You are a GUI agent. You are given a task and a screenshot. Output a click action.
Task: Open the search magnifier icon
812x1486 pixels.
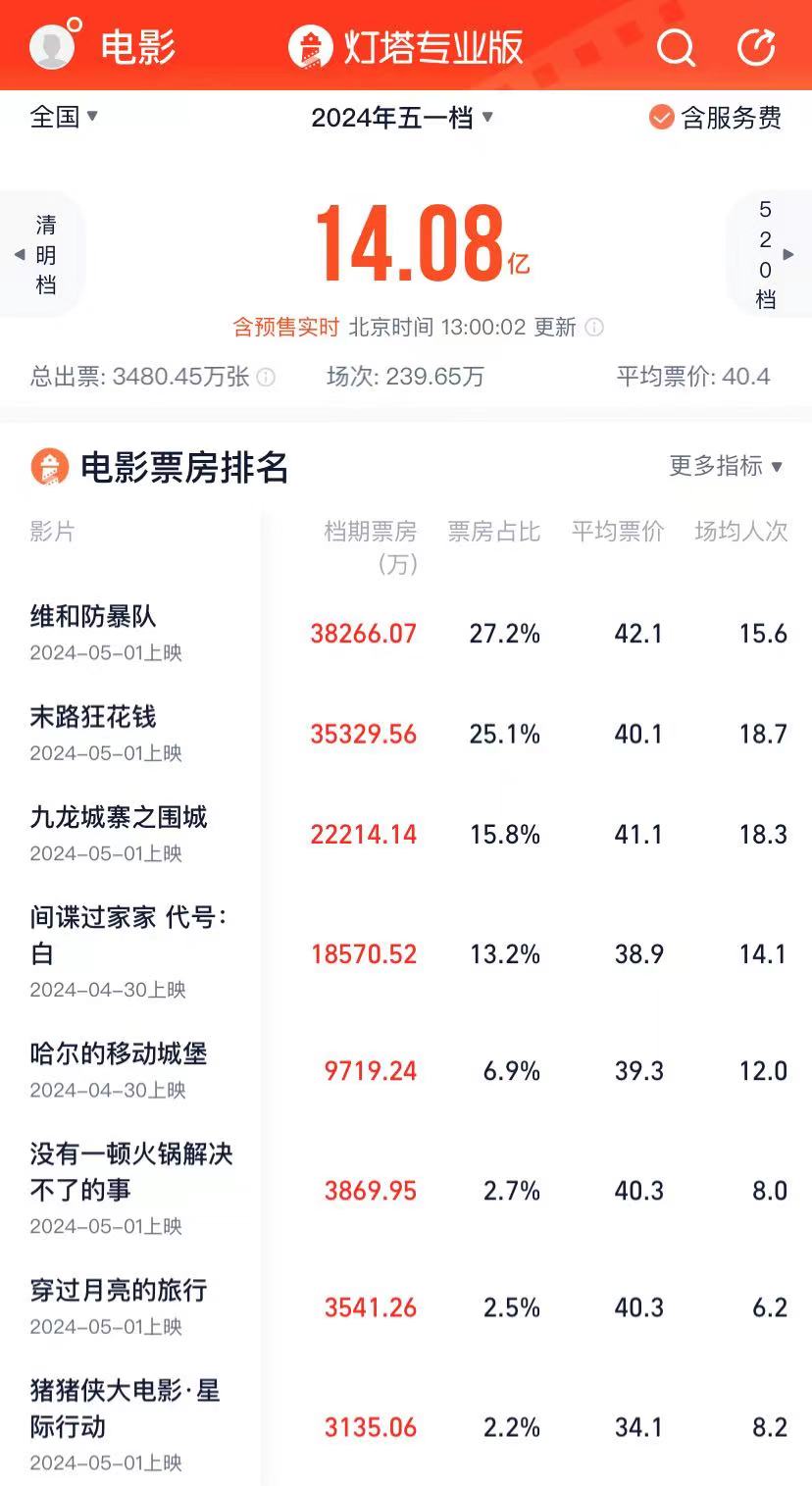[x=676, y=46]
